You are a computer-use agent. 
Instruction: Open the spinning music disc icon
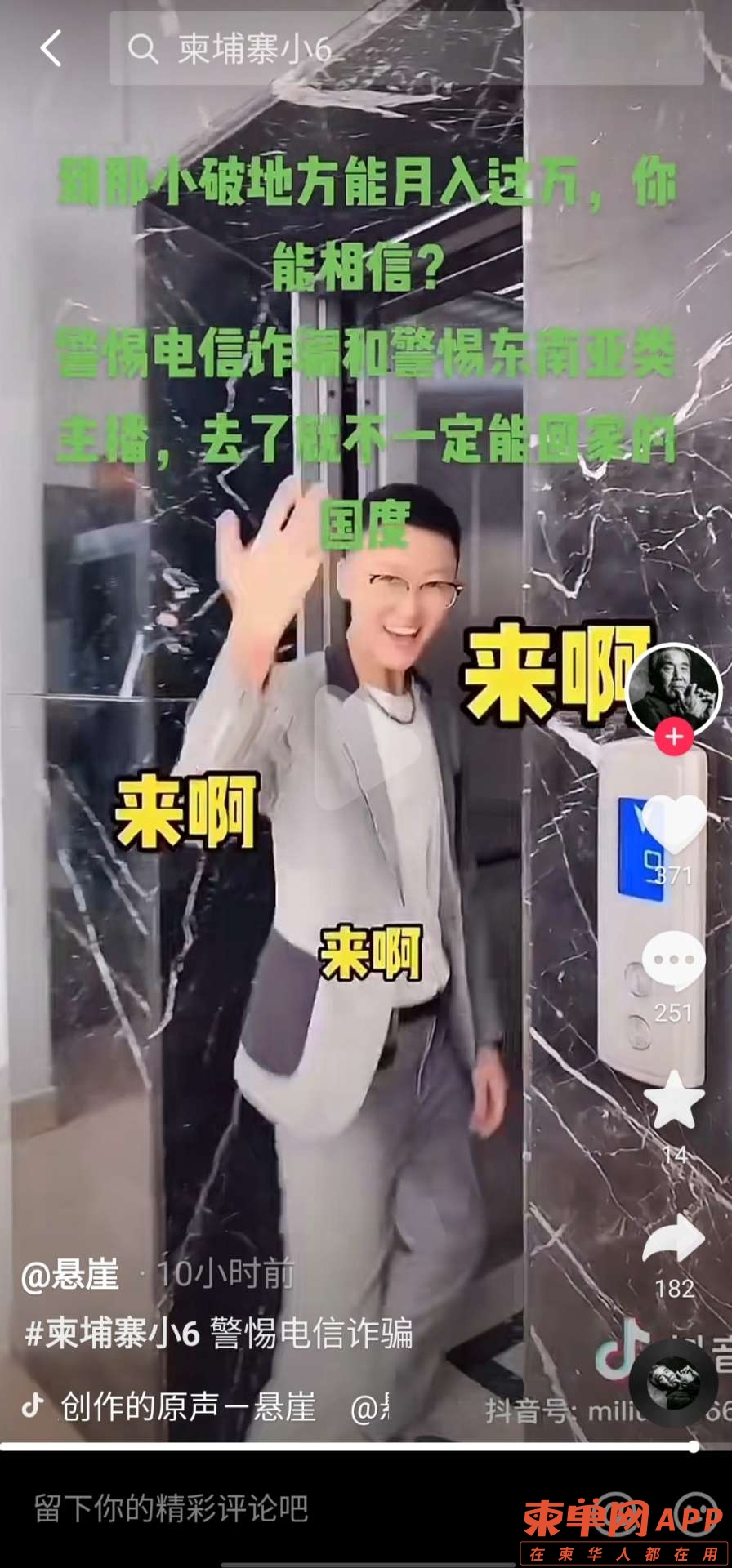coord(674,1382)
